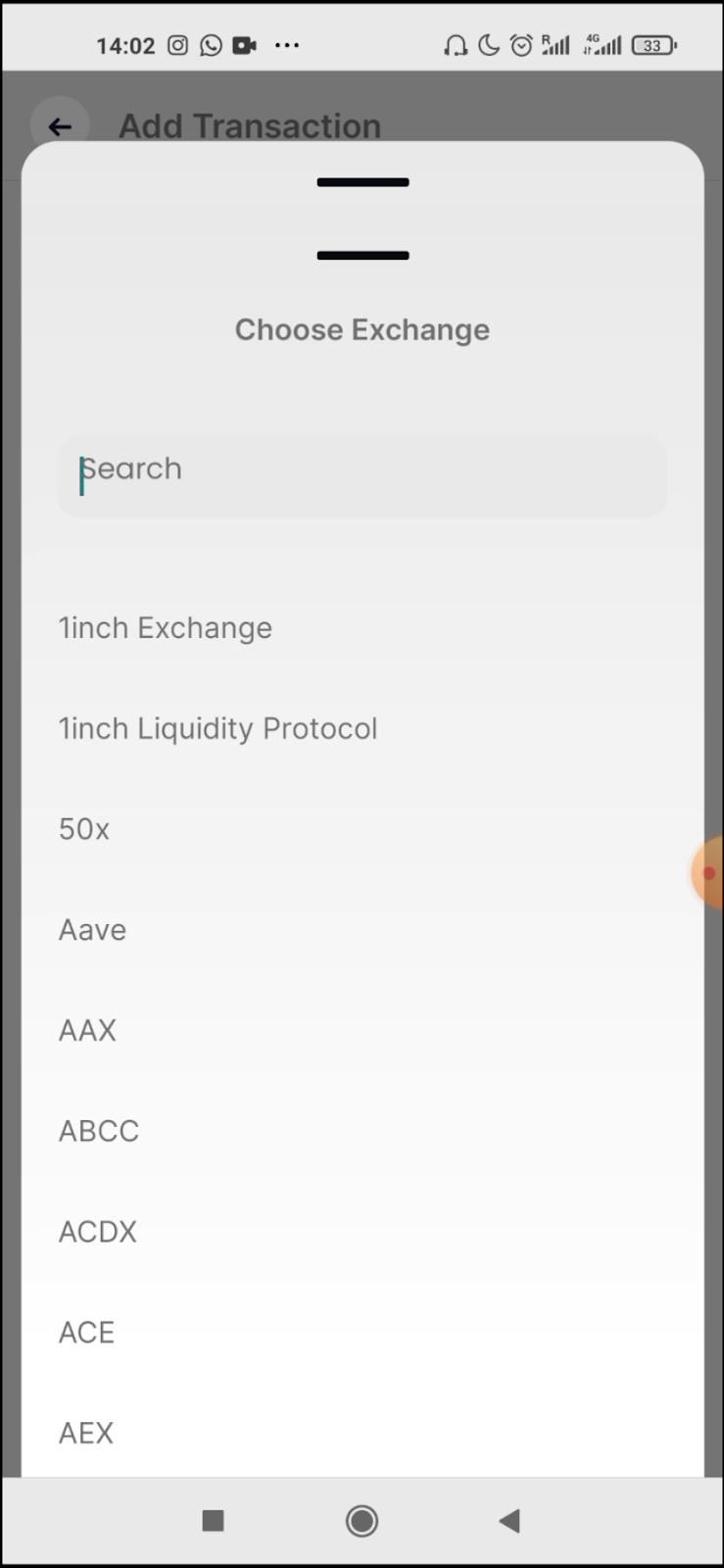The image size is (724, 1568).
Task: Select the 50x exchange
Action: click(x=84, y=830)
